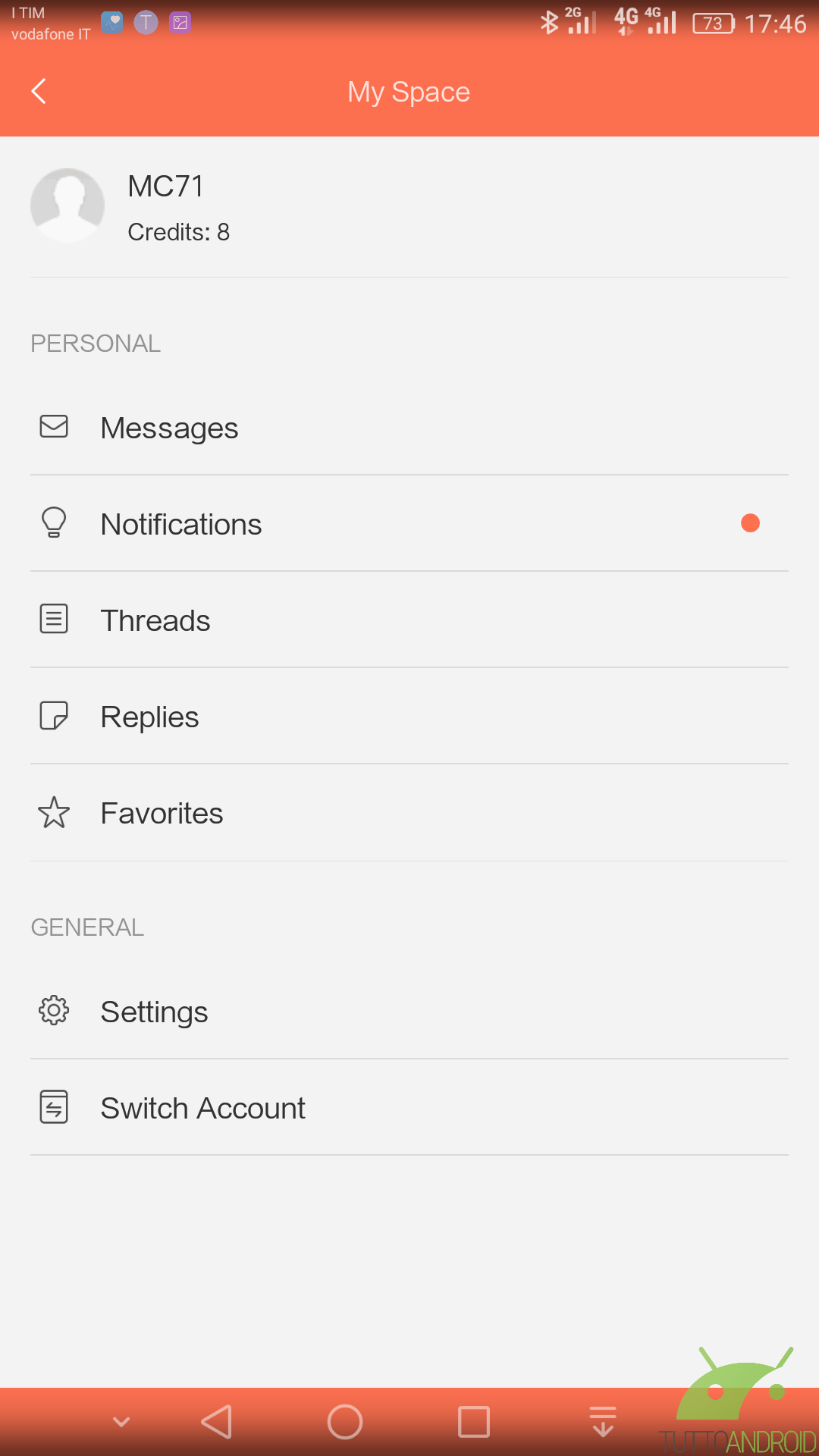Viewport: 819px width, 1456px height.
Task: Open the MC71 profile avatar
Action: click(x=67, y=206)
